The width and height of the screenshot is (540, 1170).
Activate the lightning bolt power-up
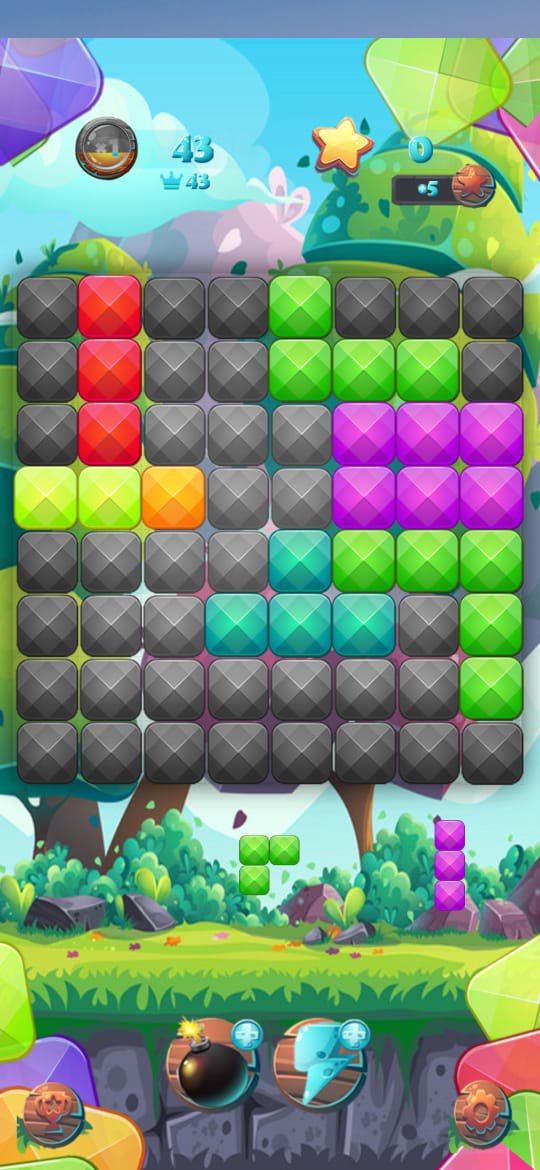pos(321,1065)
